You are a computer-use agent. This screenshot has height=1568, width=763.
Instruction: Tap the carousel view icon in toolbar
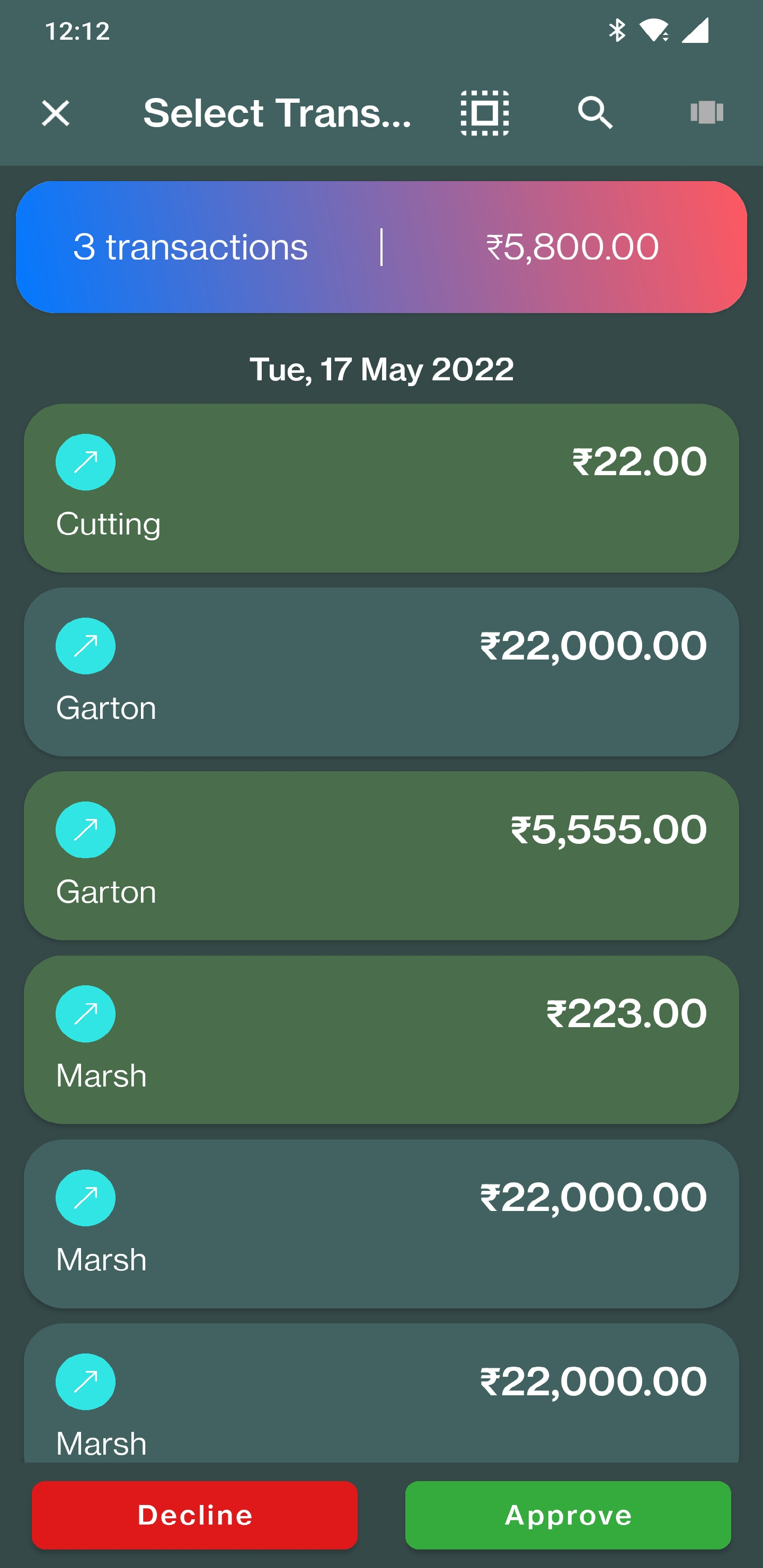[706, 113]
